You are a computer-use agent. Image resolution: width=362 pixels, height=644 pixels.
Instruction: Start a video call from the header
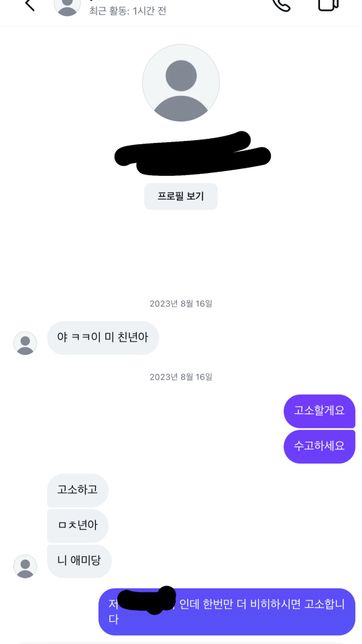[x=329, y=5]
